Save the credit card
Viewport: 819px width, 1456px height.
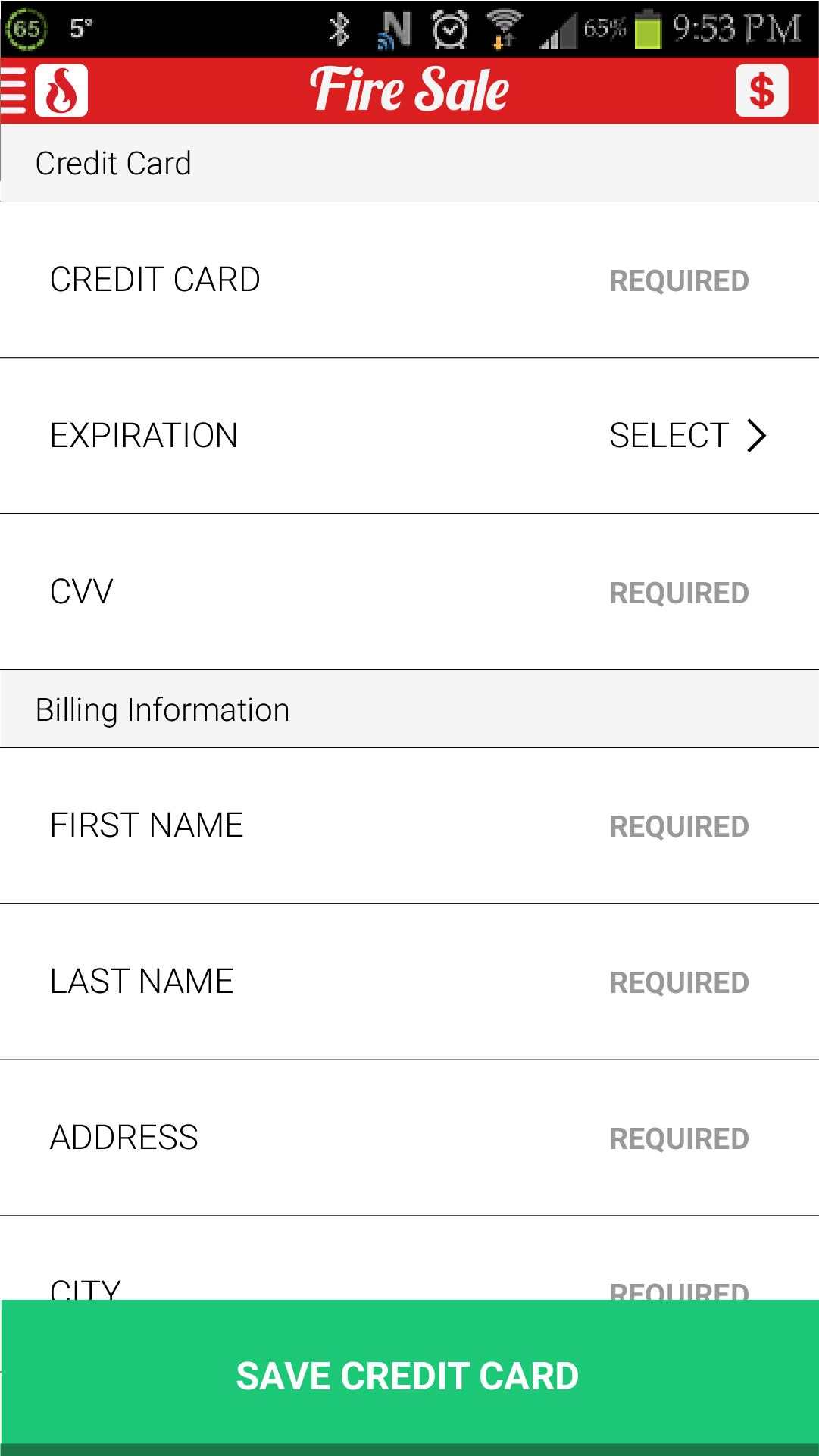click(409, 1375)
